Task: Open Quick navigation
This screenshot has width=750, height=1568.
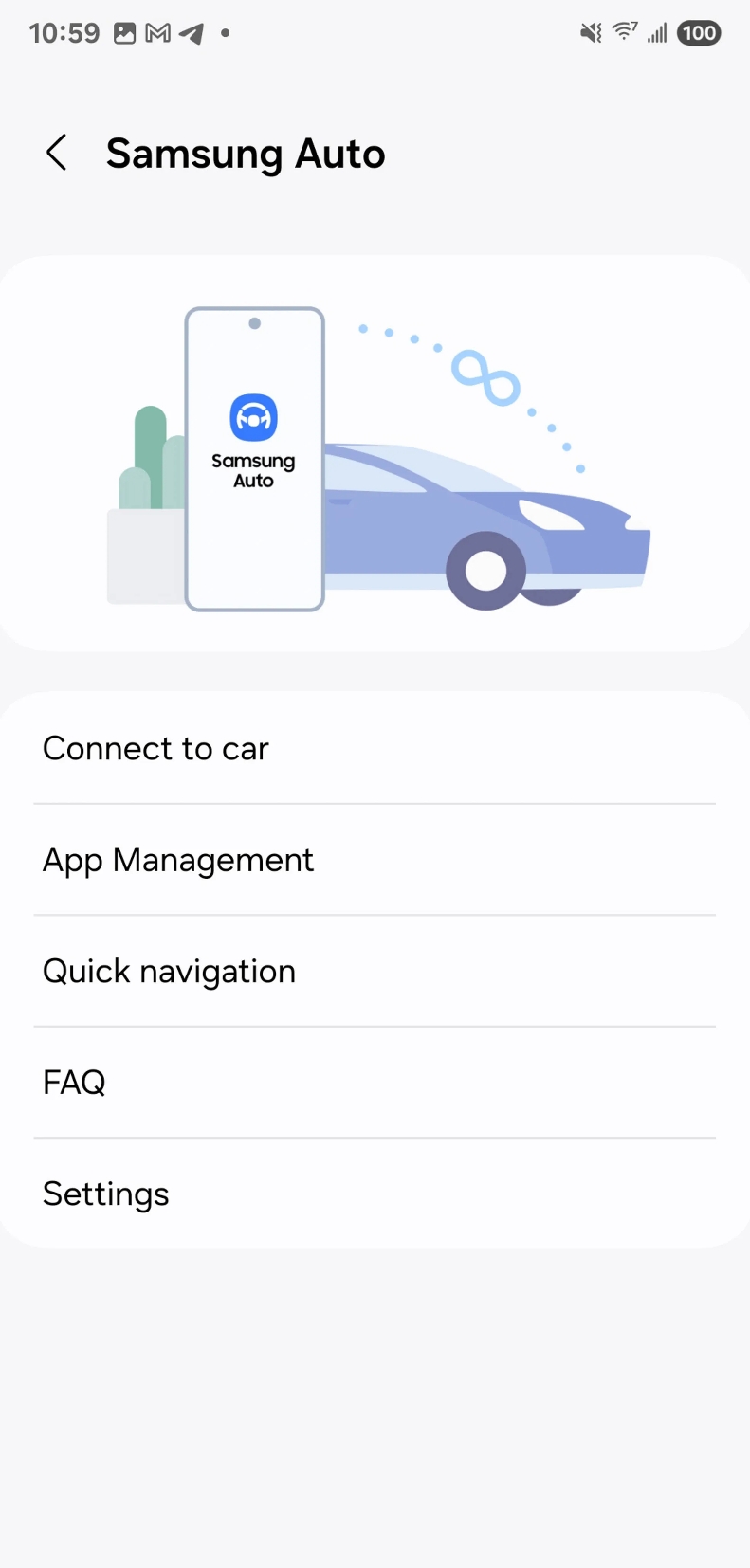Action: 375,971
